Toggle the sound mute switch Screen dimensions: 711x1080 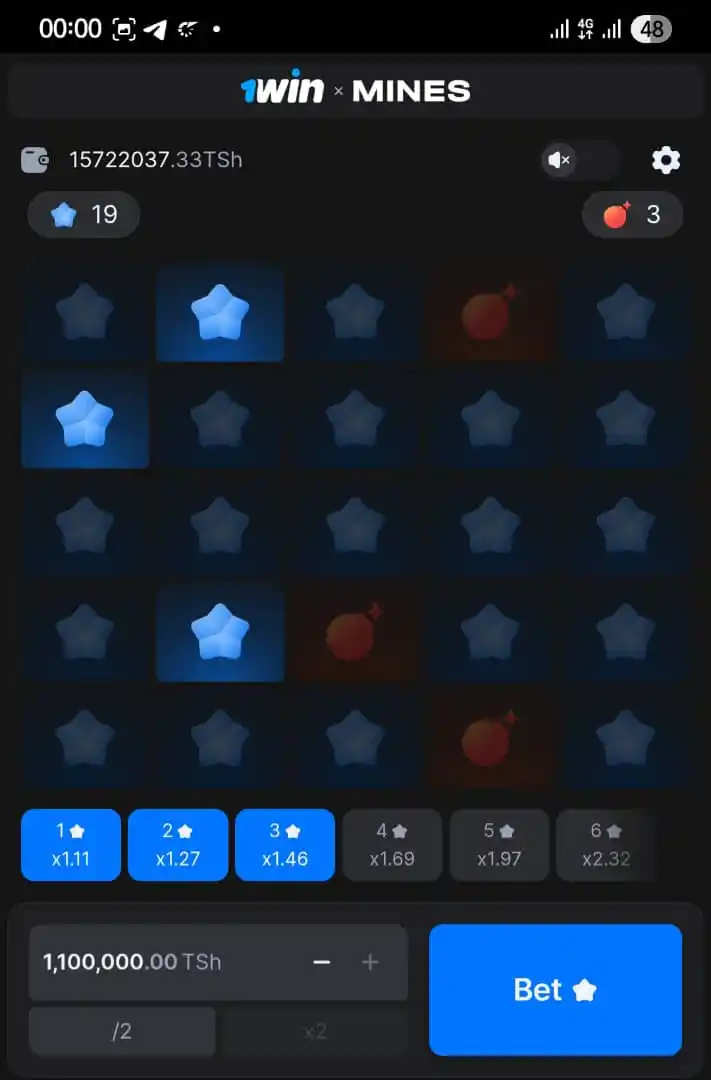[x=580, y=160]
